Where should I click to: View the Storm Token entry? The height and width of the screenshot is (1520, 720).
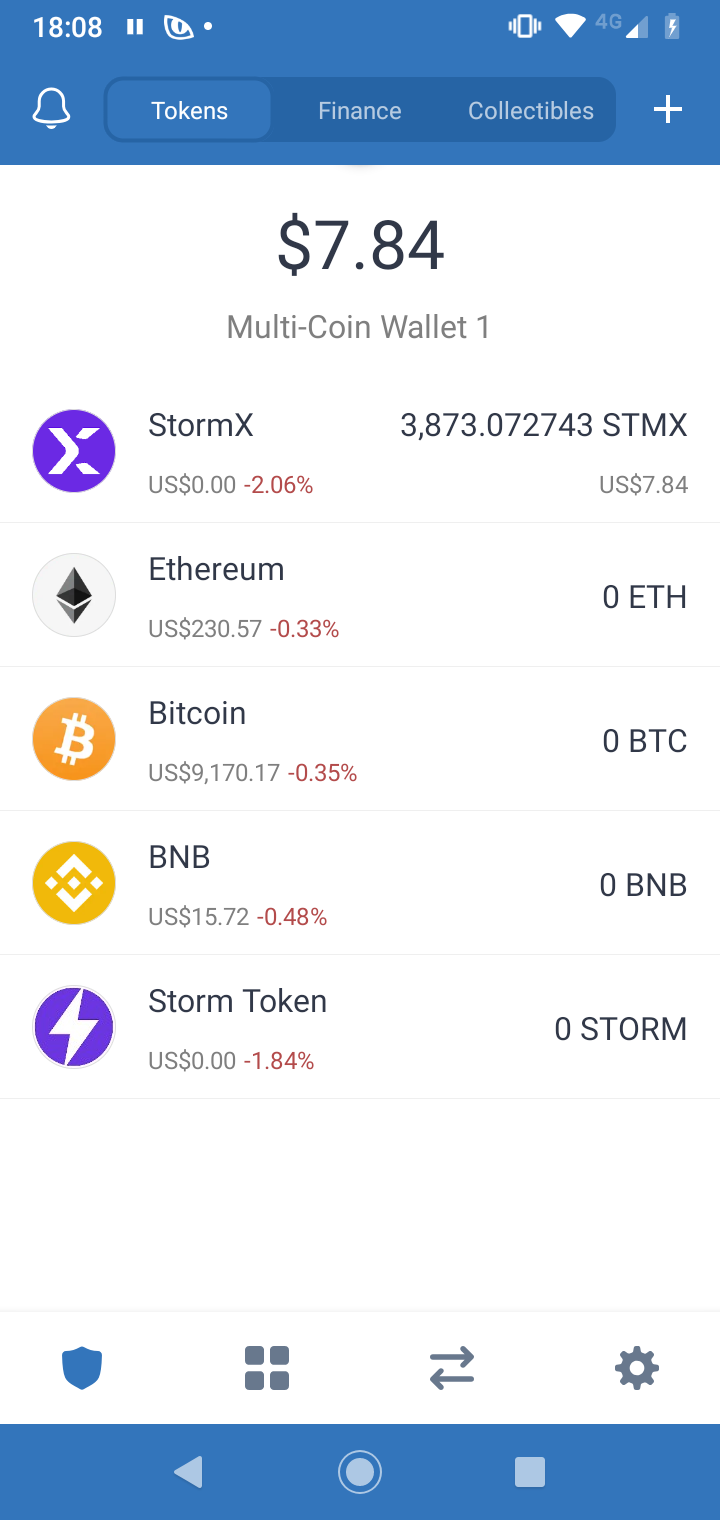tap(360, 1028)
